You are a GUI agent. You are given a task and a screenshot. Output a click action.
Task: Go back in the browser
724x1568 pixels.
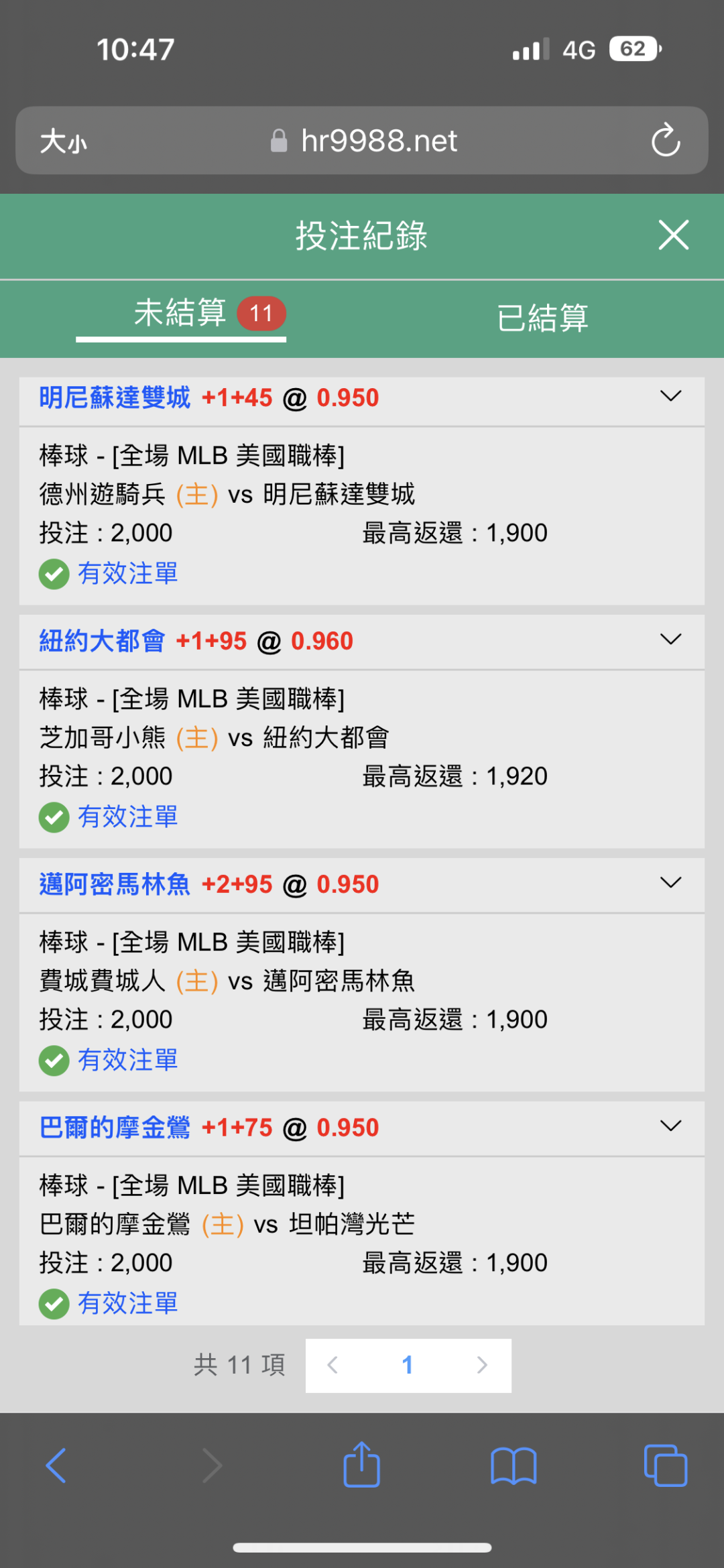pos(56,1465)
